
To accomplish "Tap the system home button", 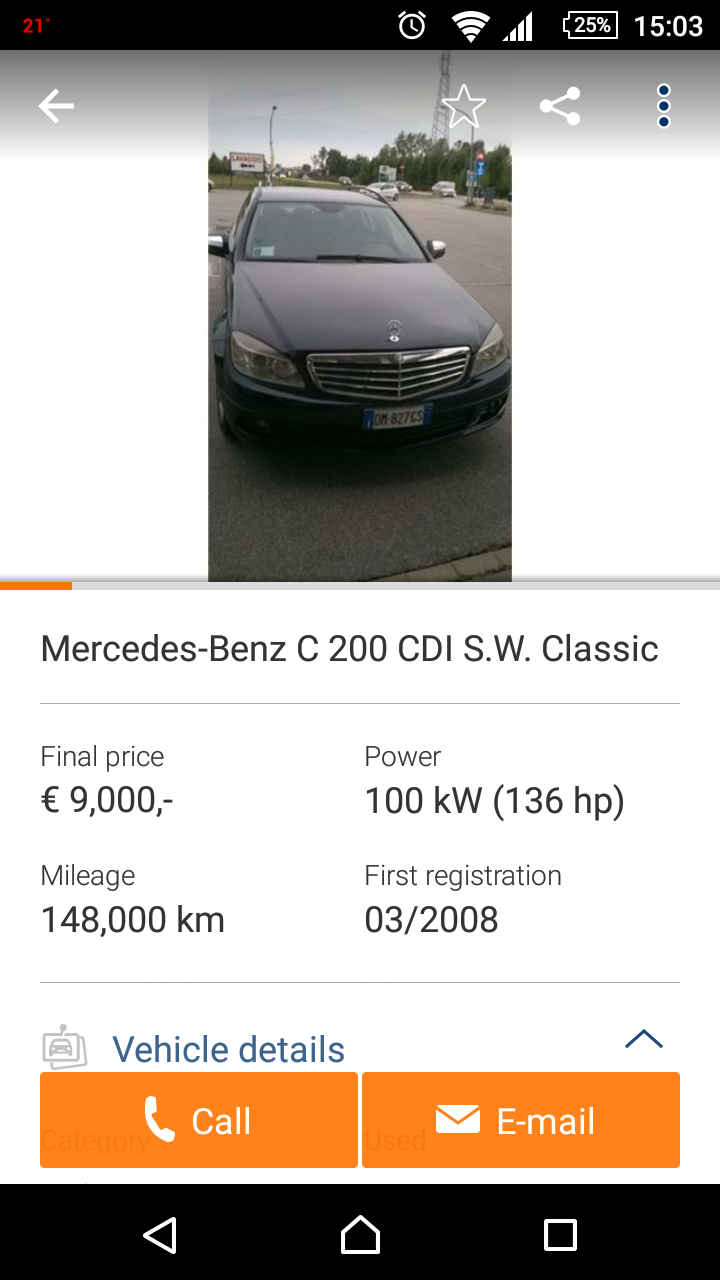I will click(x=360, y=1235).
